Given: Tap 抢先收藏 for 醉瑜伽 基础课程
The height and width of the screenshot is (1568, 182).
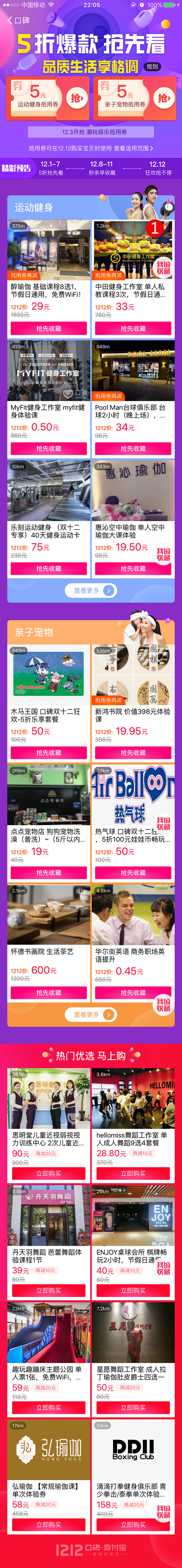Looking at the screenshot, I should tap(49, 329).
